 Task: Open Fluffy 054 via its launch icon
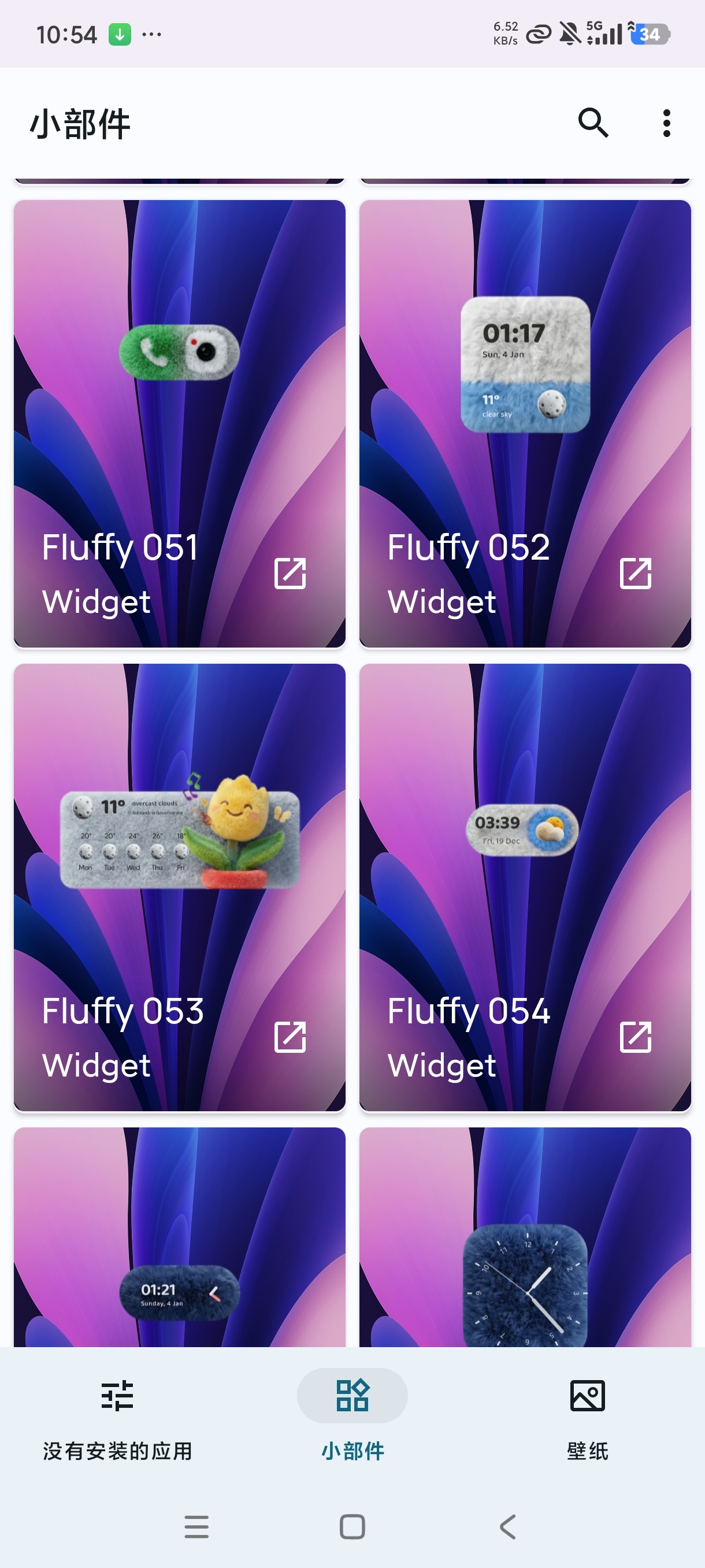636,1037
